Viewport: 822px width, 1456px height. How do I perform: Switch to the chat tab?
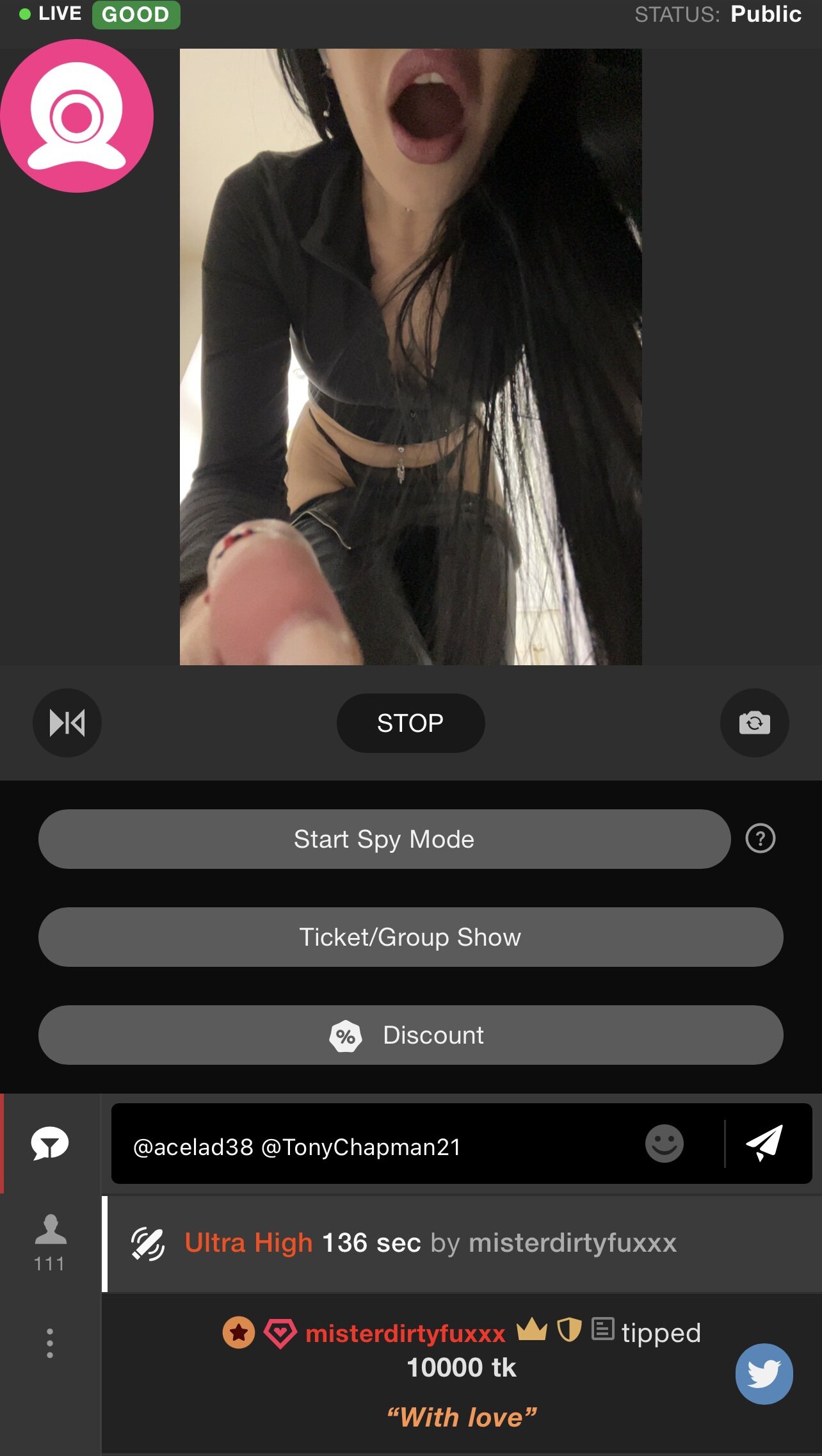pyautogui.click(x=50, y=1144)
